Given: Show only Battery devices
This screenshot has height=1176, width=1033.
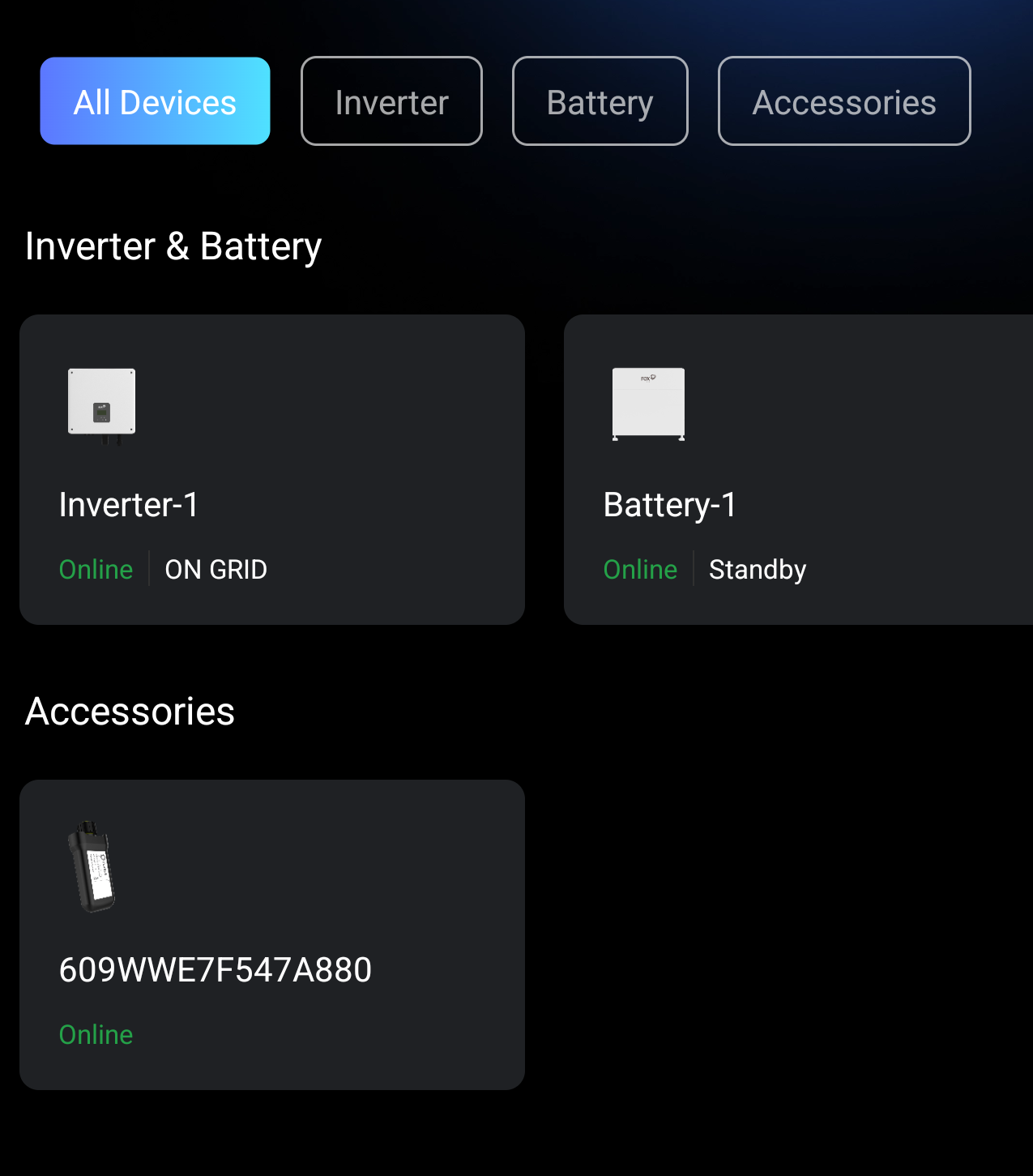Looking at the screenshot, I should tap(600, 101).
